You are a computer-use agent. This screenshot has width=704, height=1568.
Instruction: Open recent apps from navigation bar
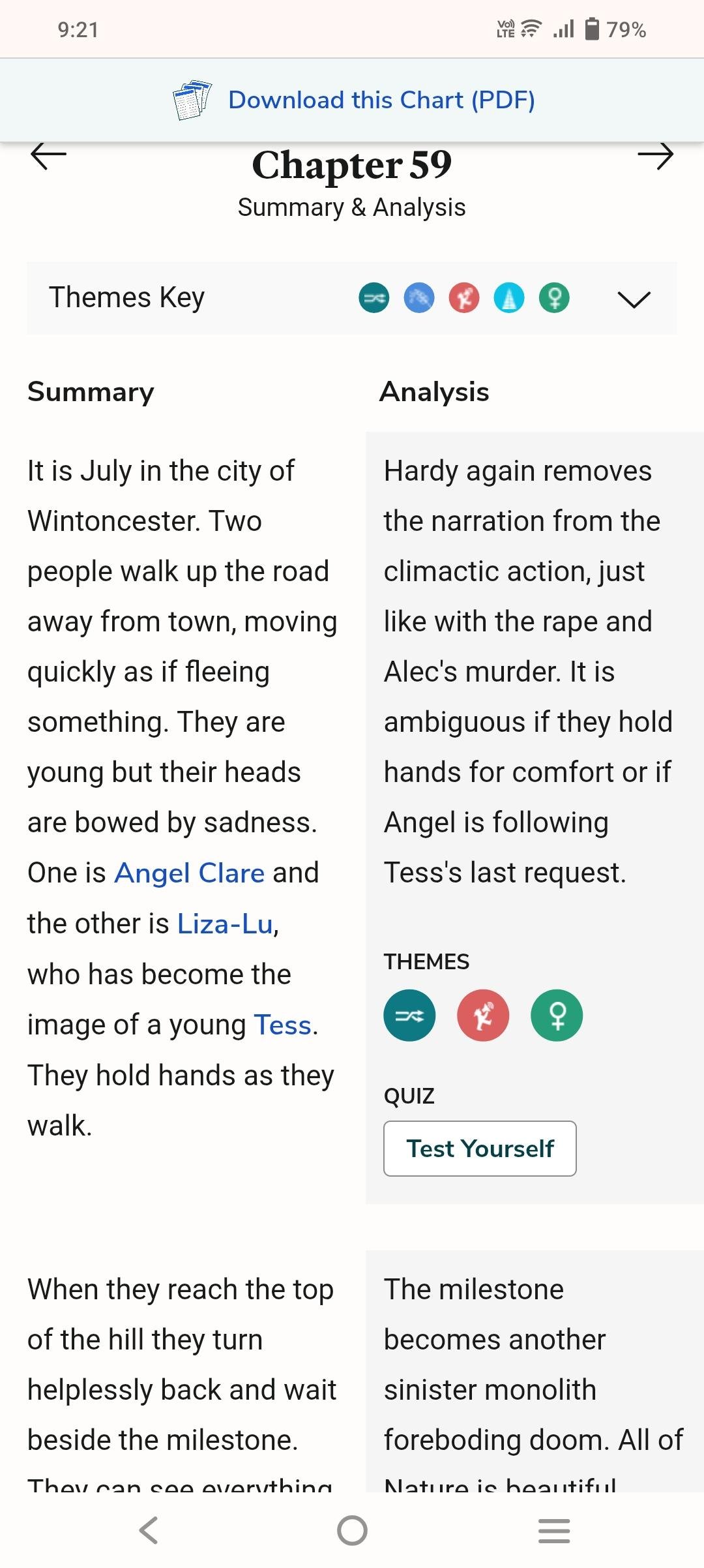554,1530
